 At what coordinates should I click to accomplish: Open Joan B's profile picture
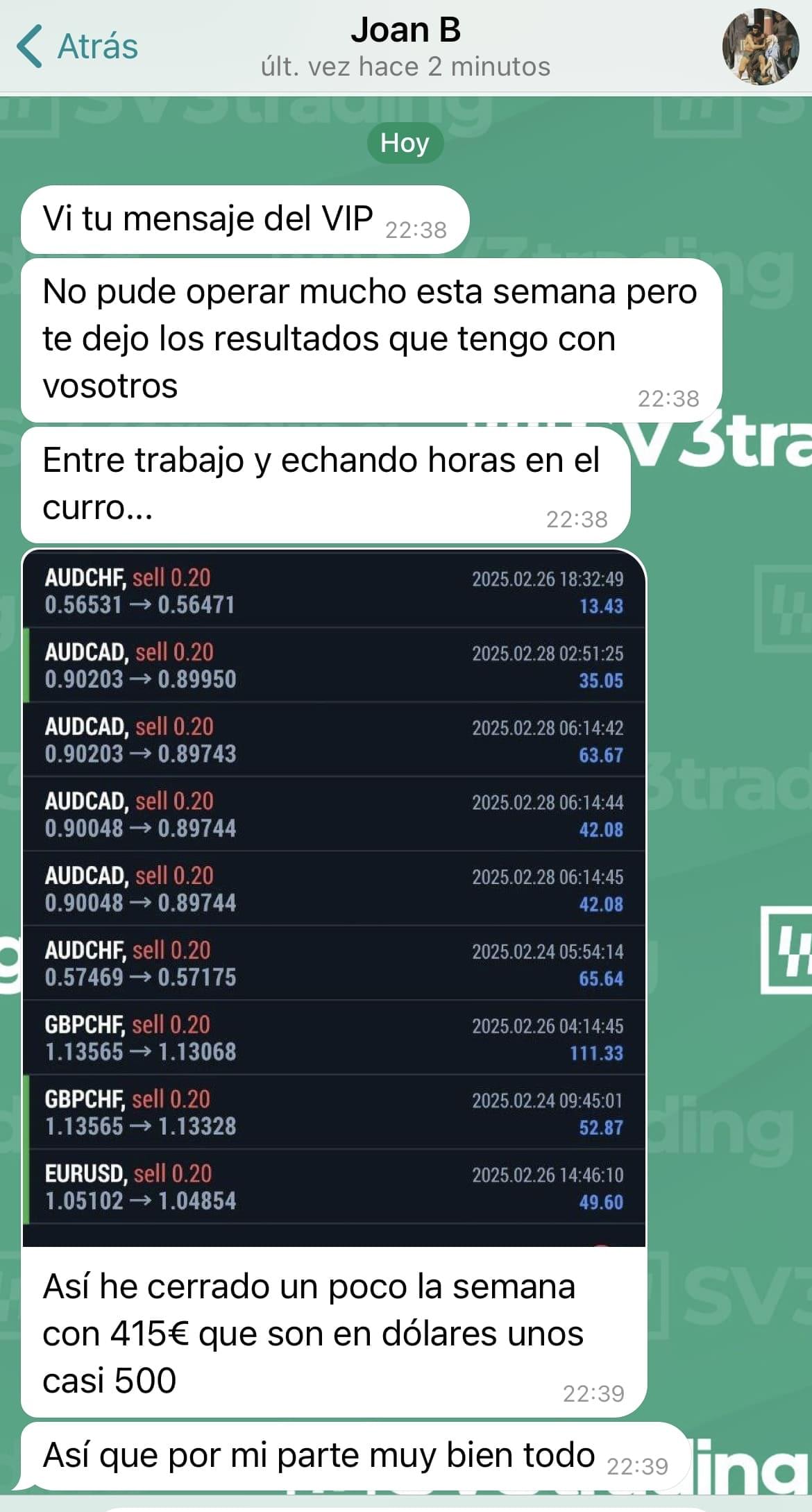[x=760, y=46]
